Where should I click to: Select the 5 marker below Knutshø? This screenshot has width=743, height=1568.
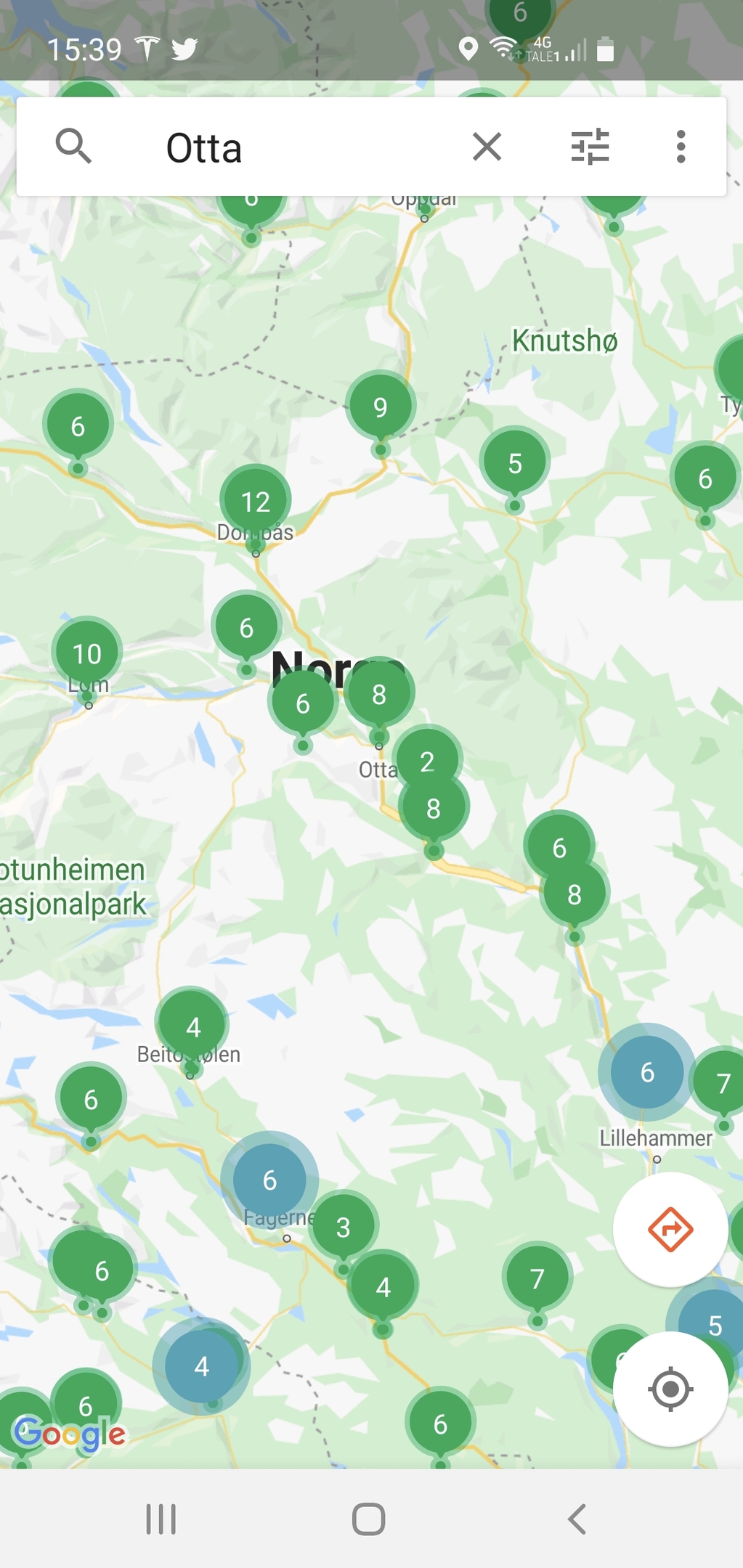pos(515,463)
